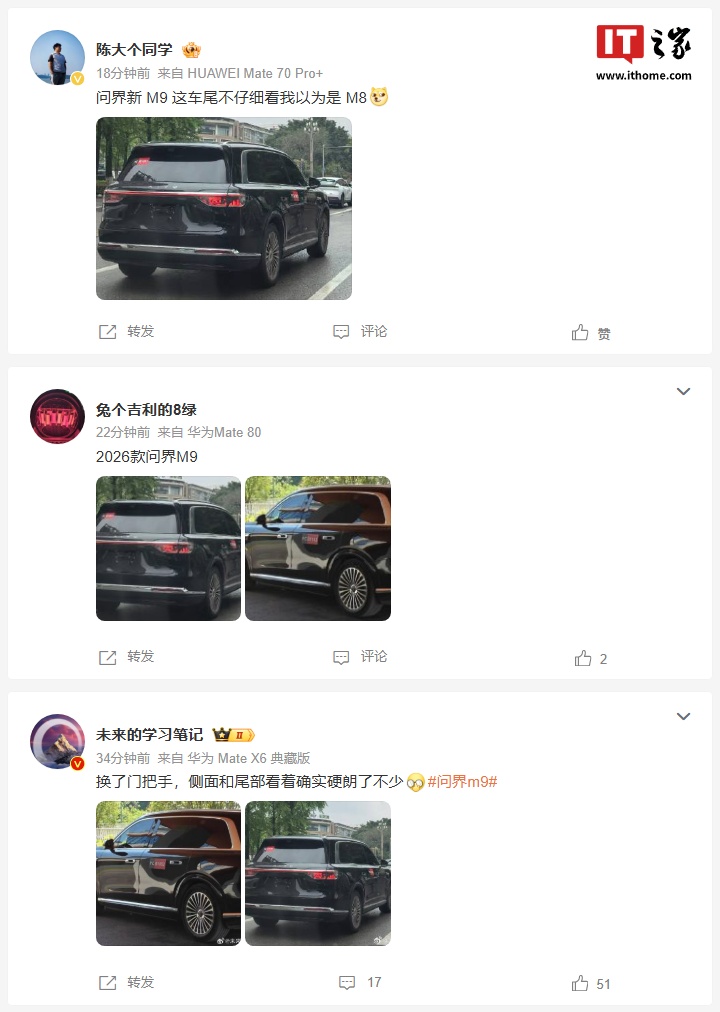
Task: Open first photo in 2026款问界M9 post
Action: pyautogui.click(x=168, y=548)
